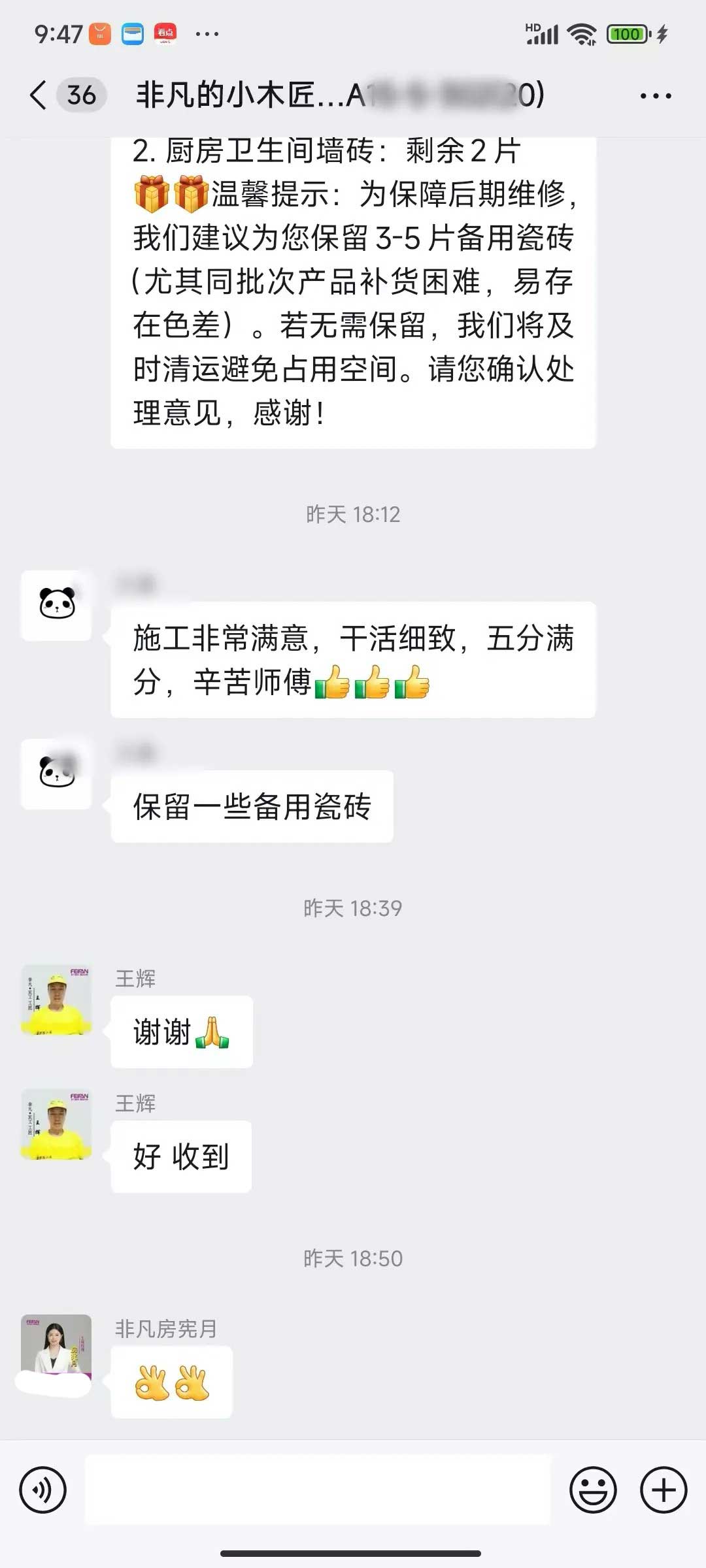
Task: Open the group chat overflow menu
Action: pos(655,96)
